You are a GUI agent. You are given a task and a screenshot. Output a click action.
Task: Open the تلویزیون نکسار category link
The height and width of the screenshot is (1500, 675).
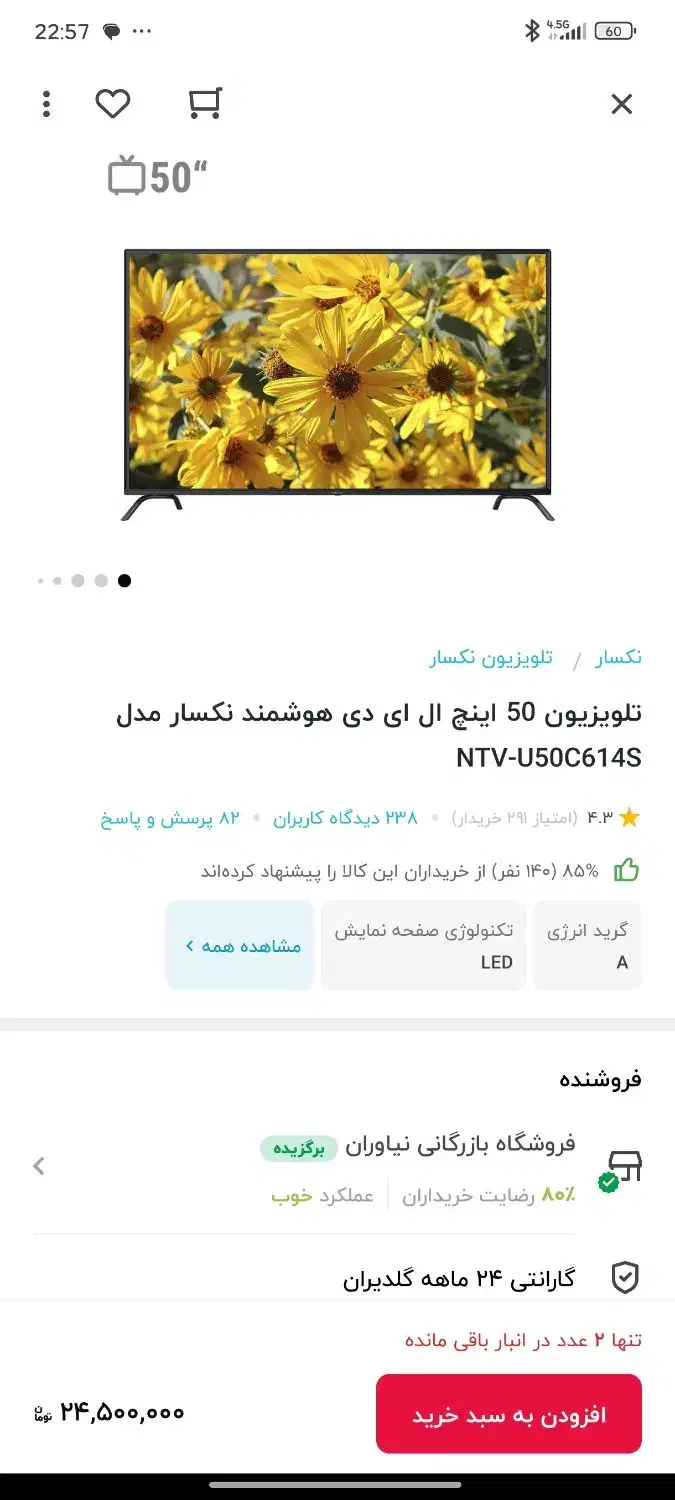(x=491, y=658)
